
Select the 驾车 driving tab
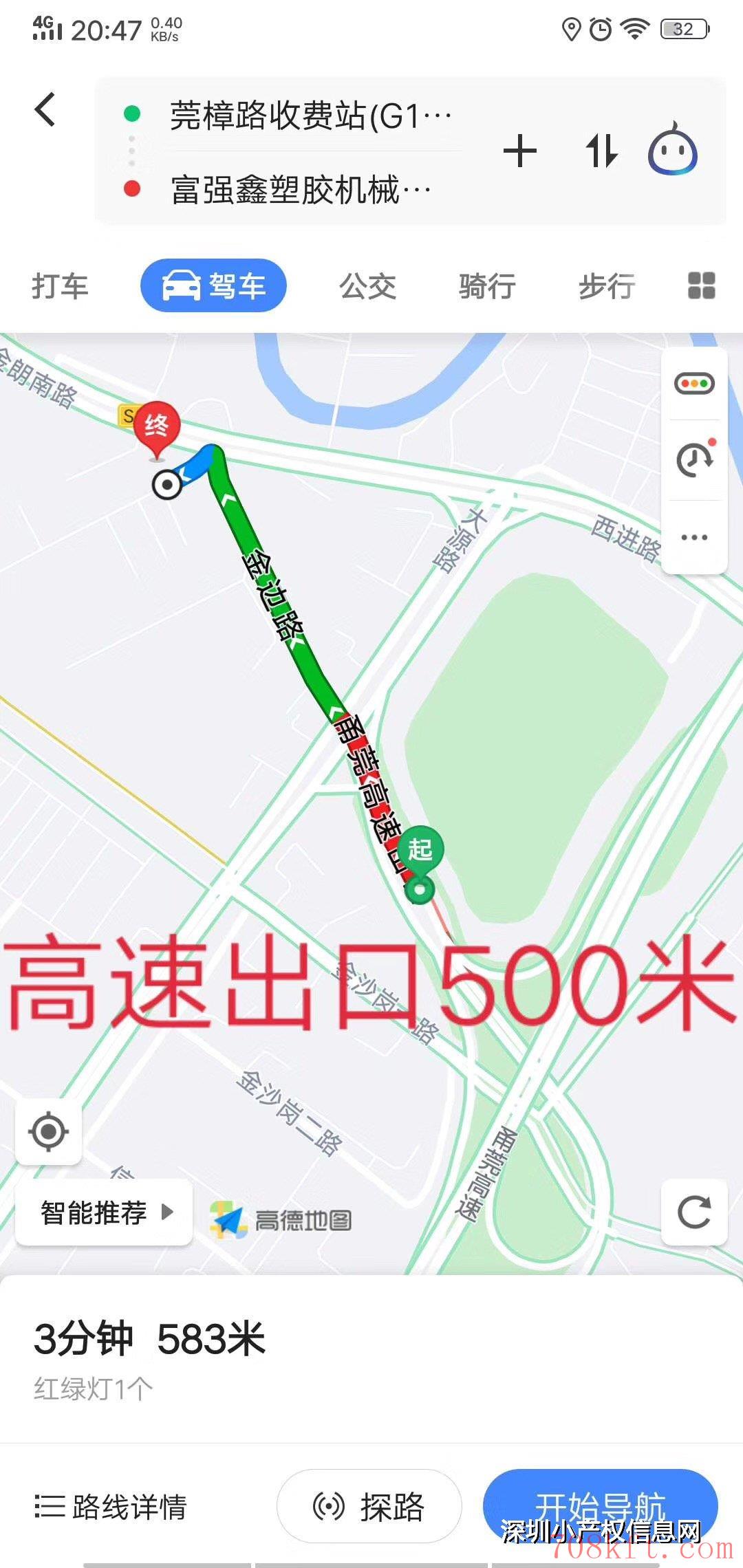(213, 286)
